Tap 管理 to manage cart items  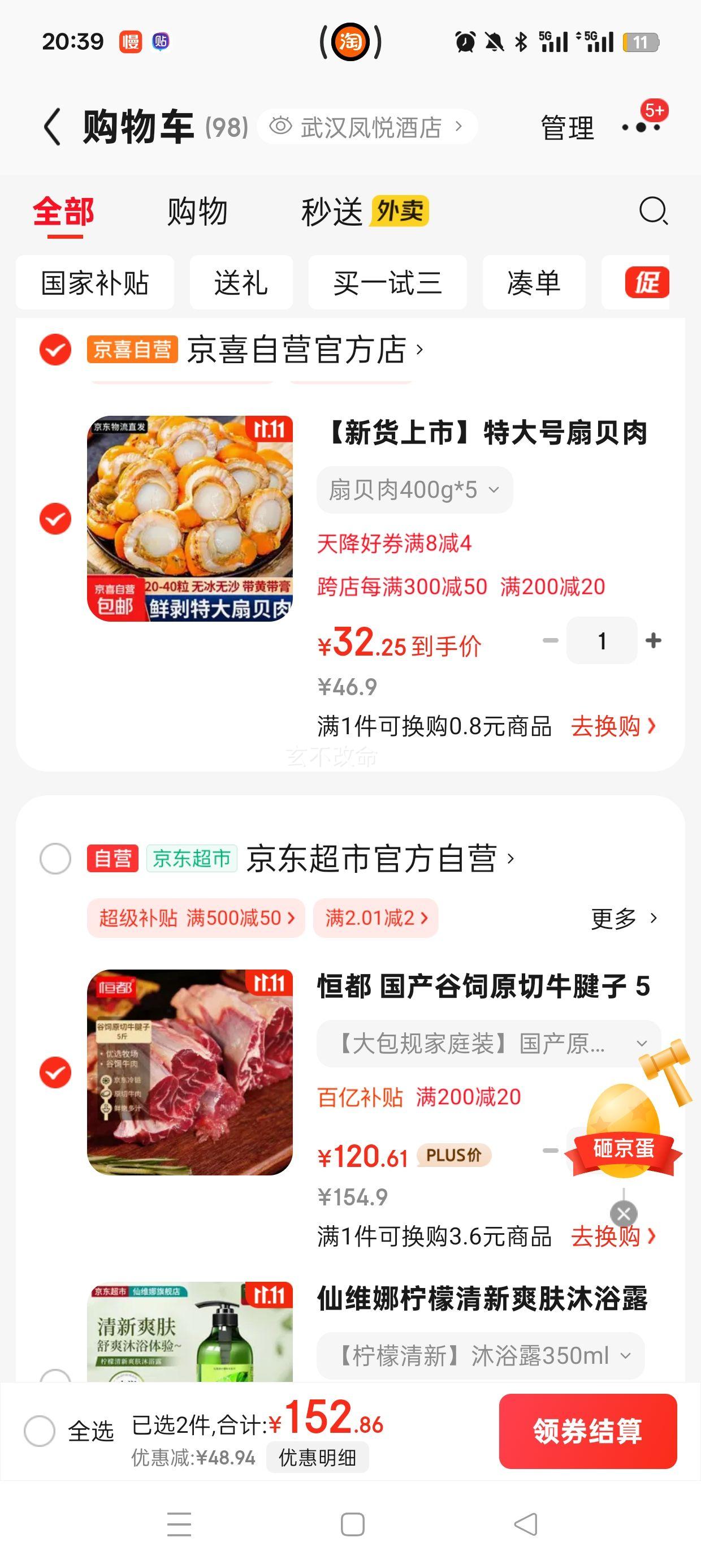[567, 128]
